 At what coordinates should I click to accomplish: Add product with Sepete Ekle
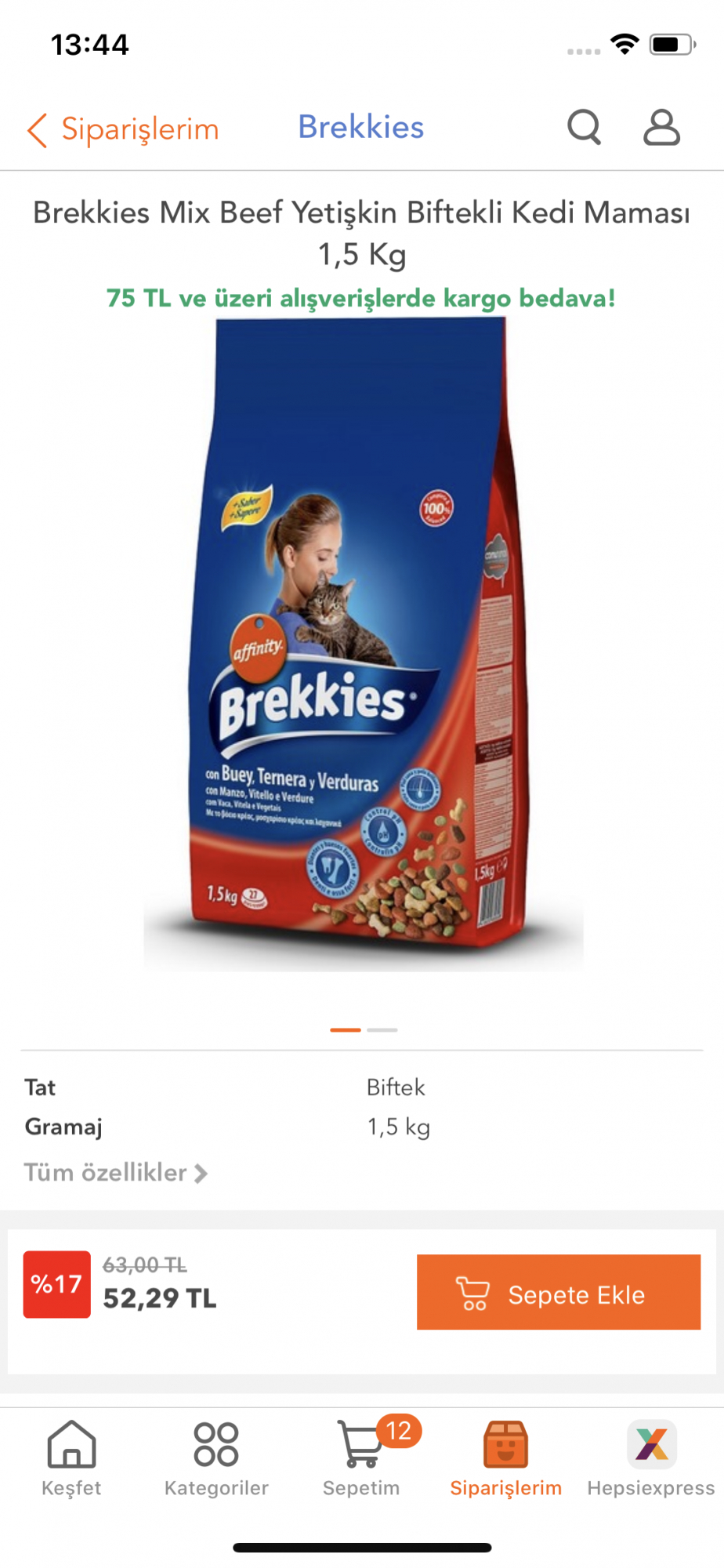tap(559, 1292)
